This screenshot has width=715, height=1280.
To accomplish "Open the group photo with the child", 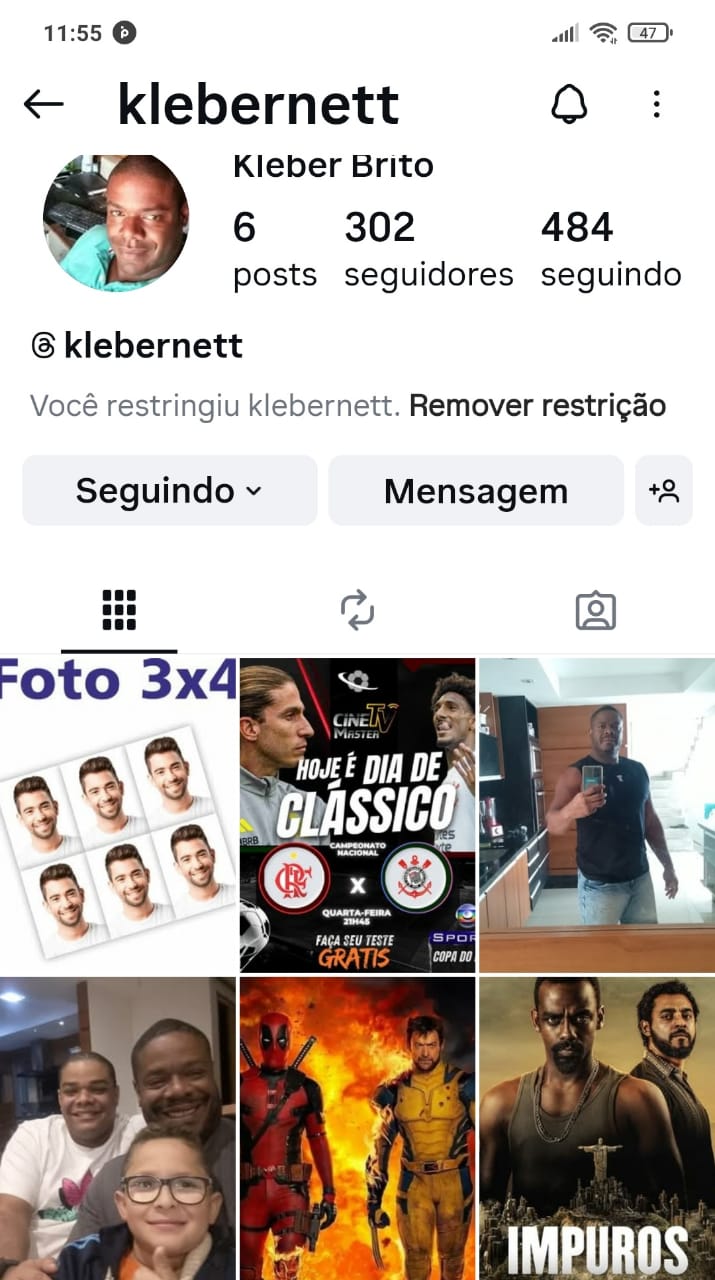I will pyautogui.click(x=118, y=1128).
